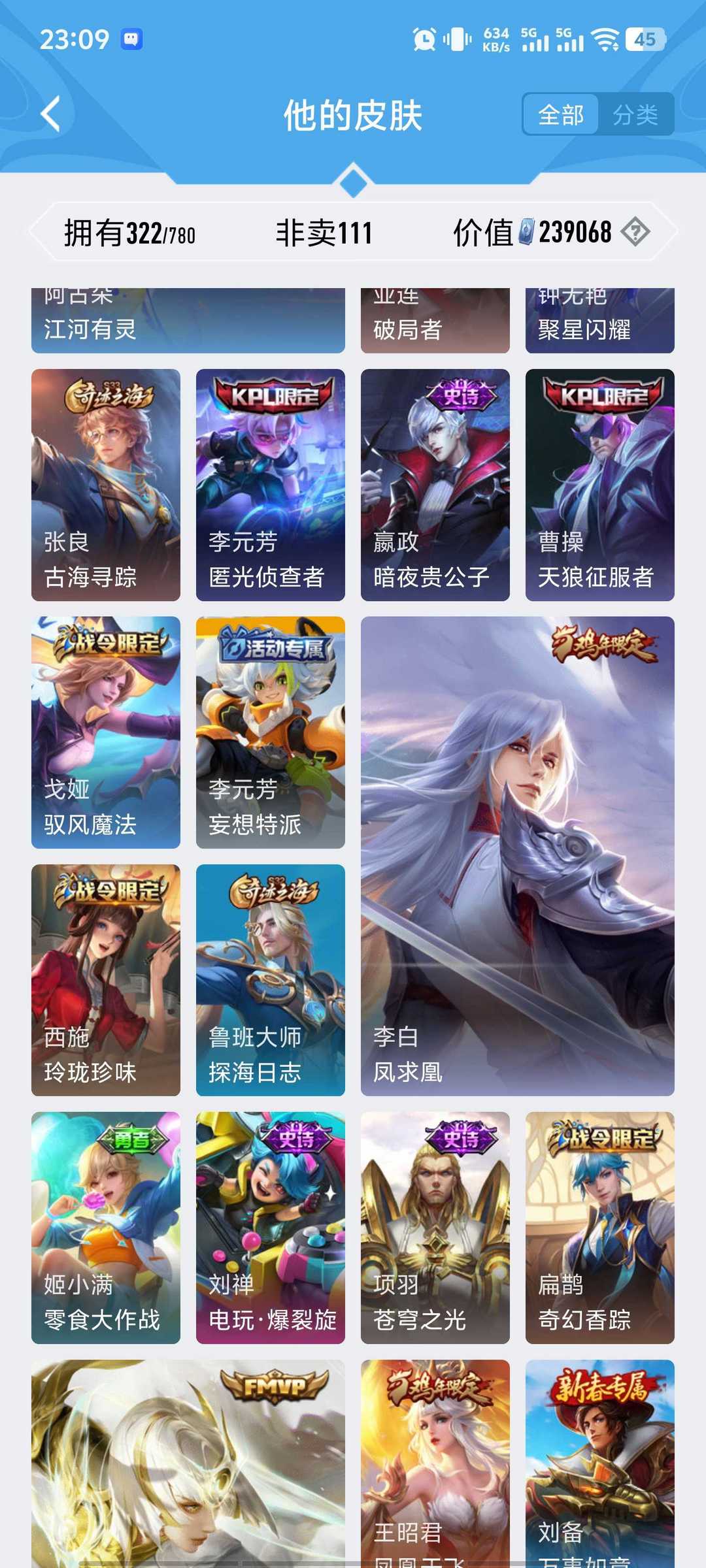Viewport: 706px width, 1568px height.
Task: Click the 史诗 badge on 嬴政 skin
Action: pyautogui.click(x=458, y=395)
